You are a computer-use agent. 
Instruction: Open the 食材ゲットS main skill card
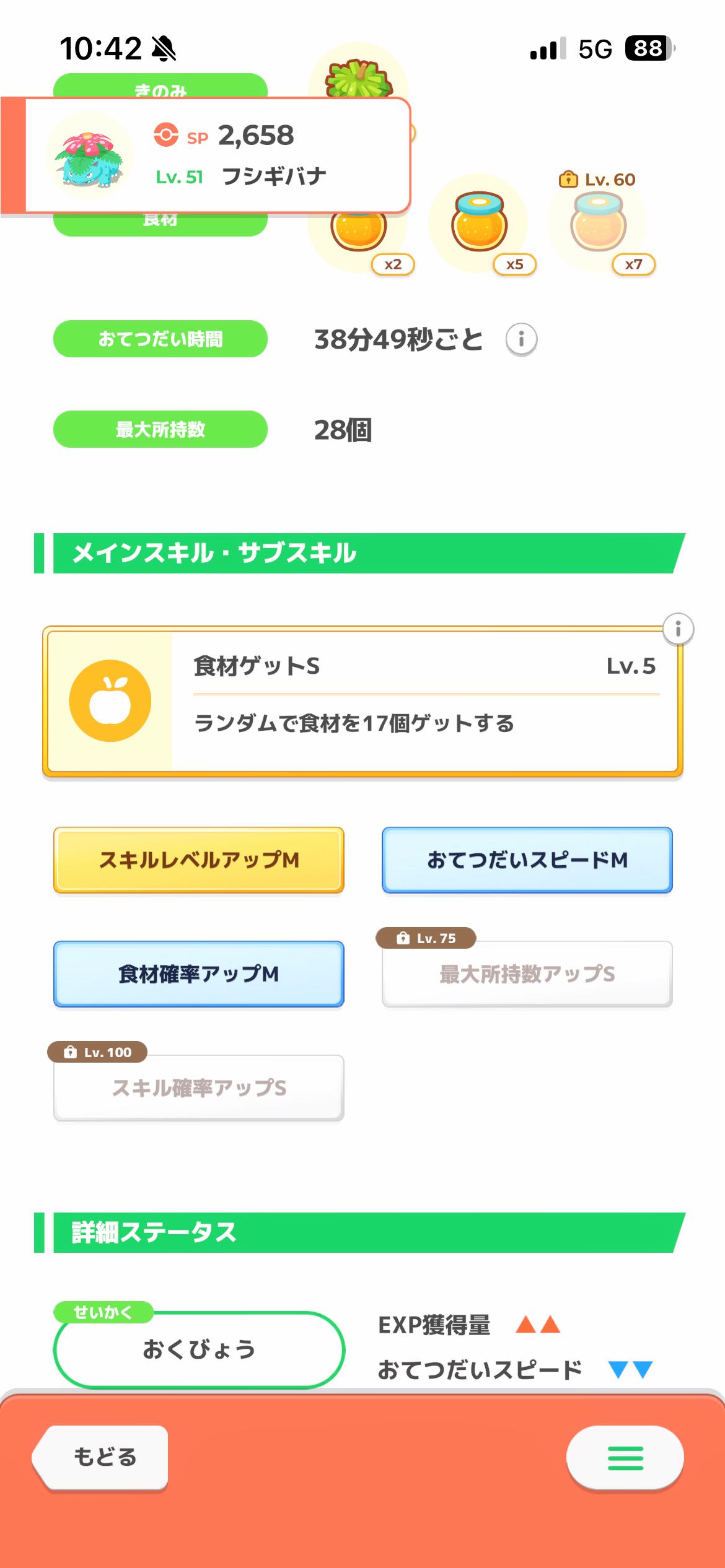pos(362,702)
